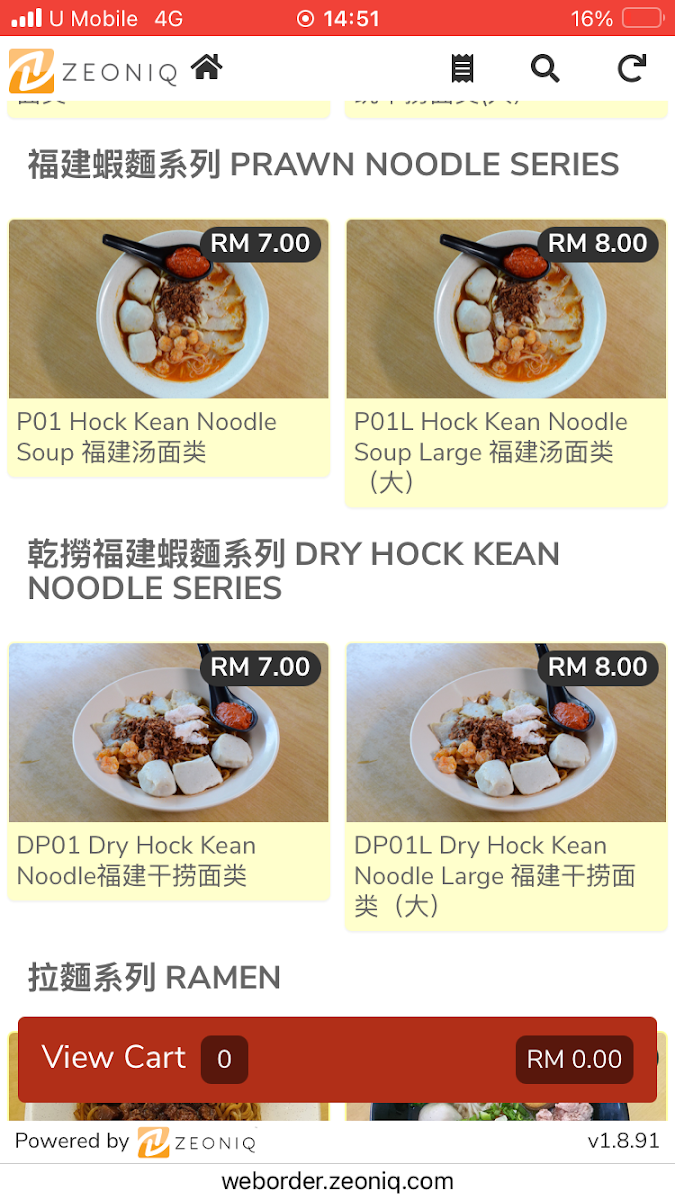The width and height of the screenshot is (675, 1200).
Task: Select P01L Hock Kean Noodle Soup Large
Action: coord(506,363)
